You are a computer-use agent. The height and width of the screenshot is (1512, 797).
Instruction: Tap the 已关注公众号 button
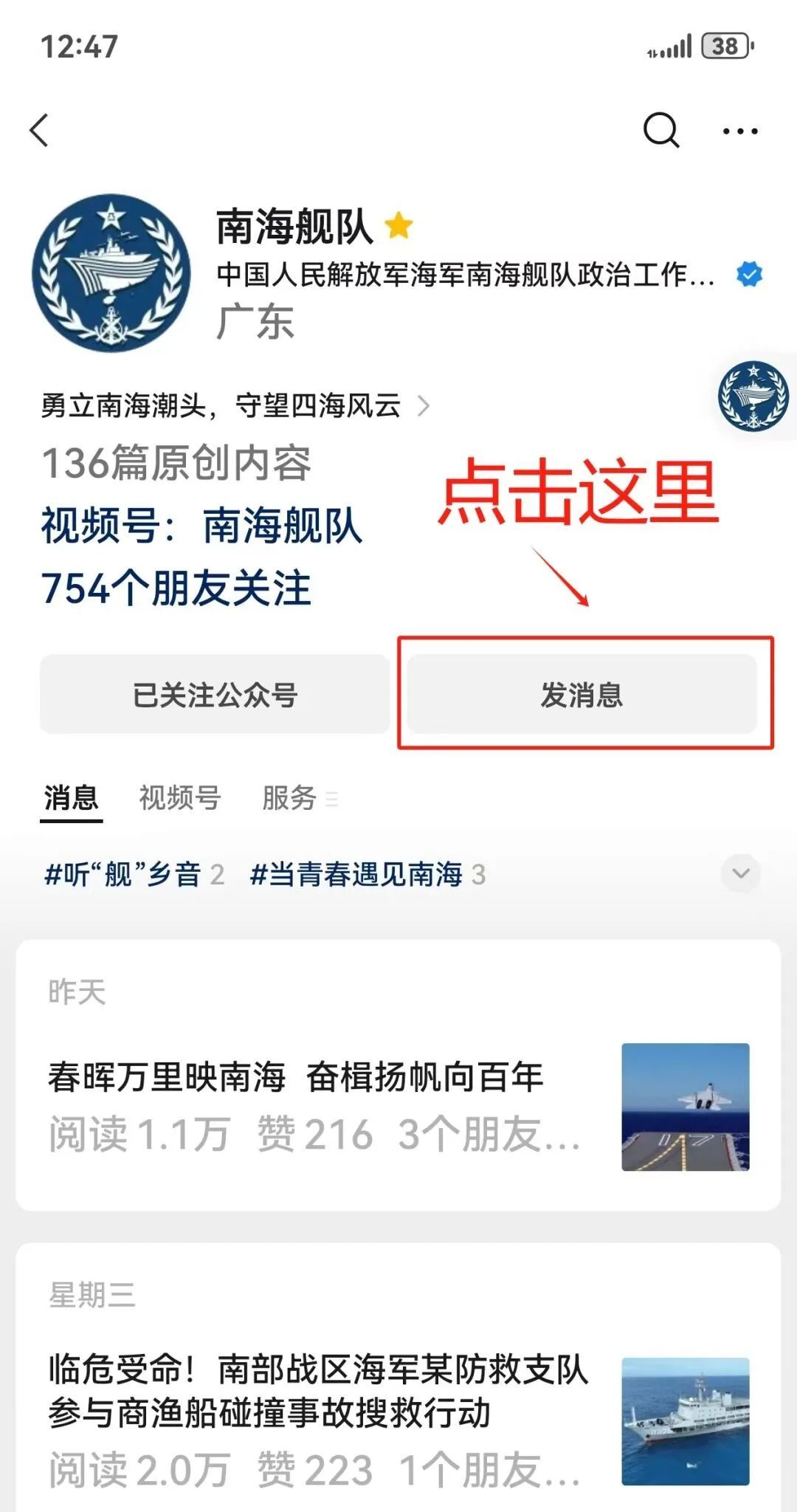coord(215,695)
